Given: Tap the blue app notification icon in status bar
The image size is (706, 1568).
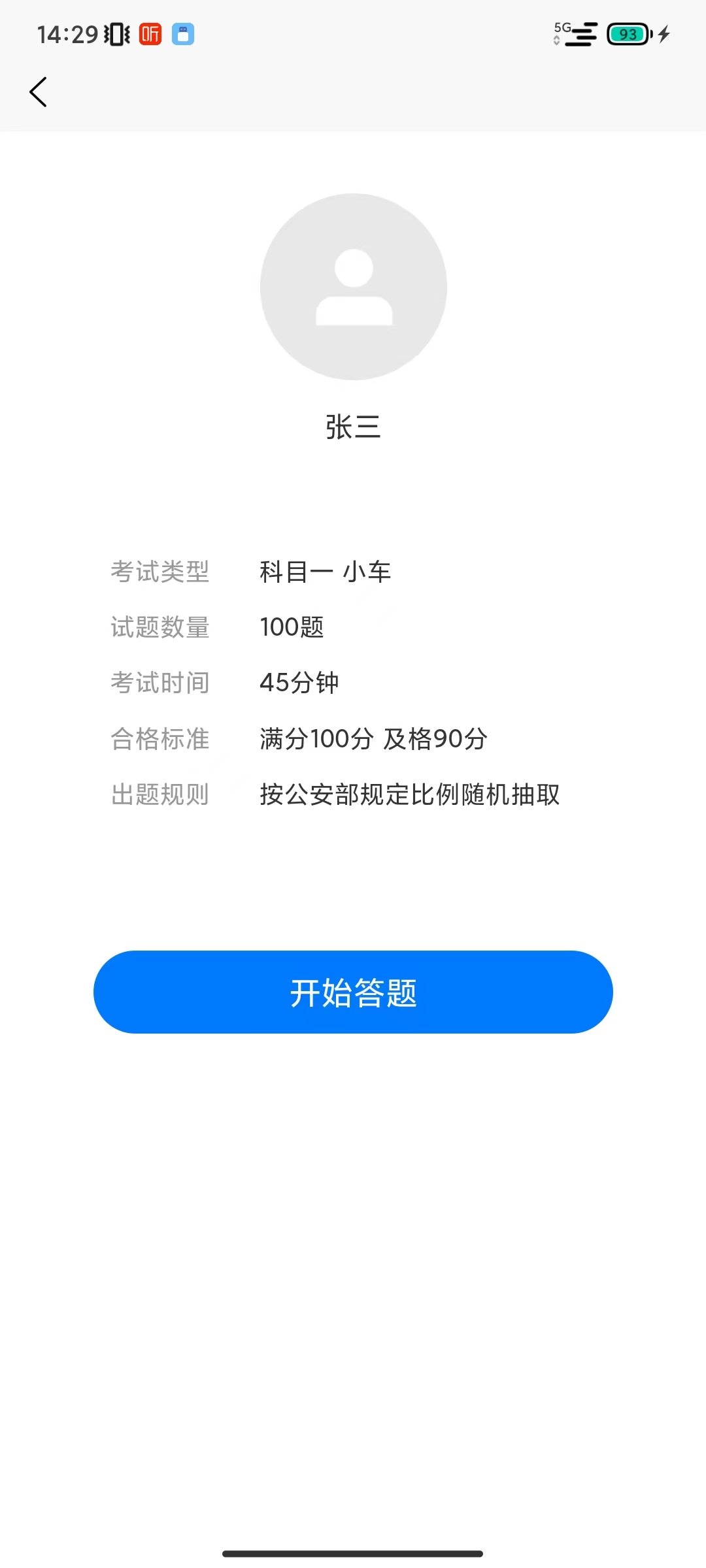Looking at the screenshot, I should 184,33.
